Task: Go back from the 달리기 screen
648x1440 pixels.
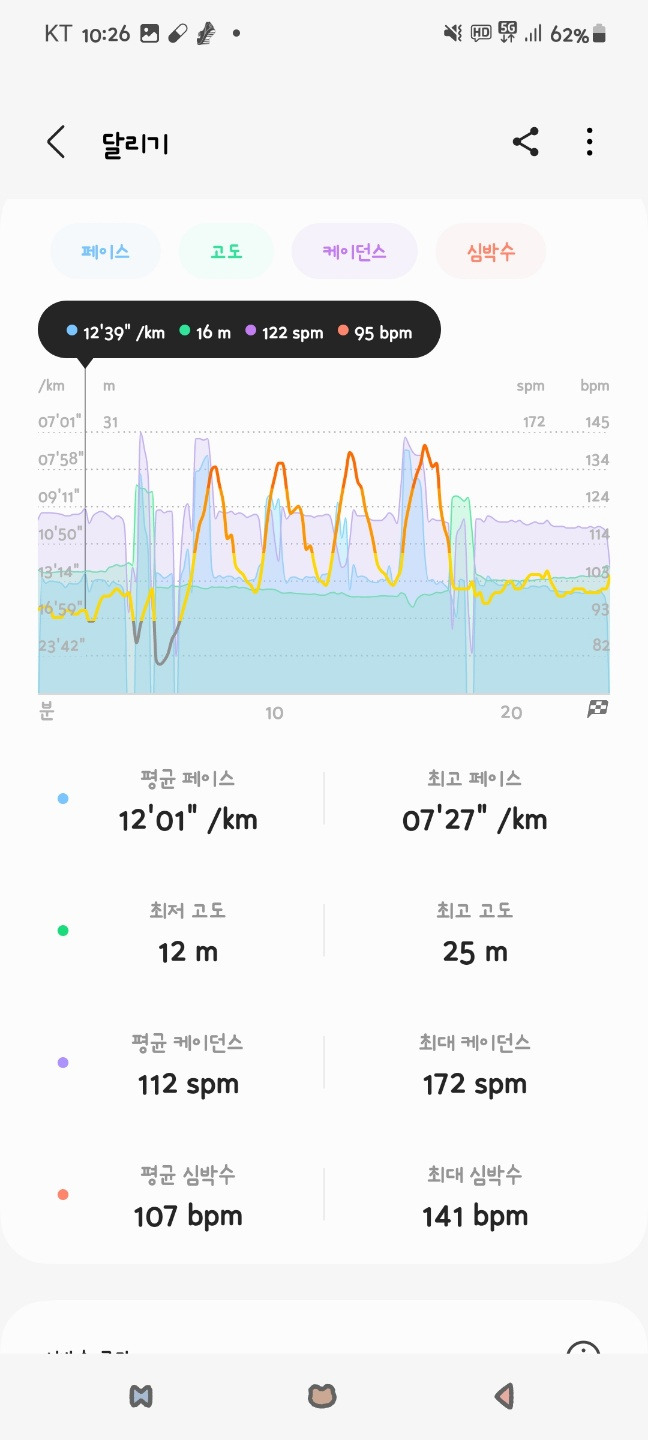Action: pos(56,142)
